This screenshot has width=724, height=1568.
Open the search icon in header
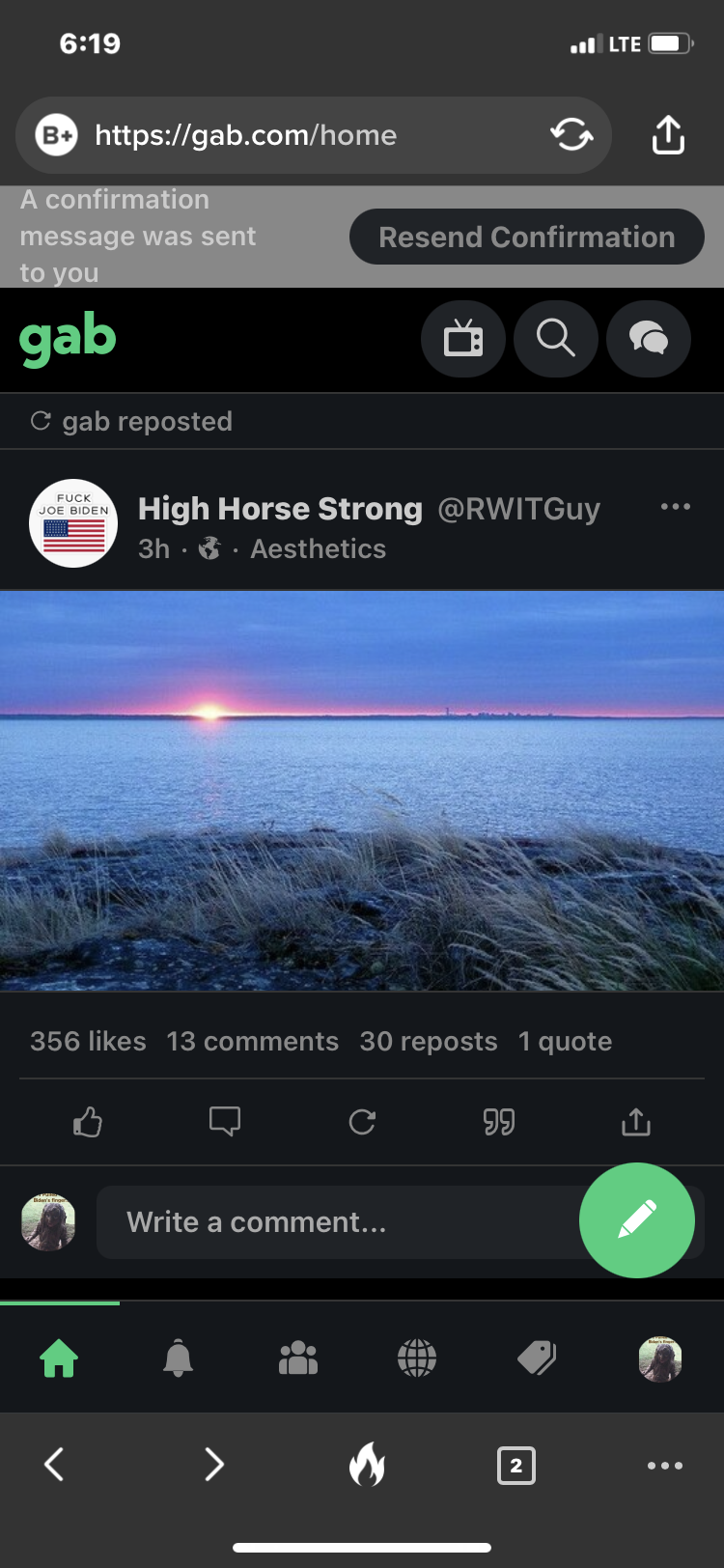pos(556,339)
